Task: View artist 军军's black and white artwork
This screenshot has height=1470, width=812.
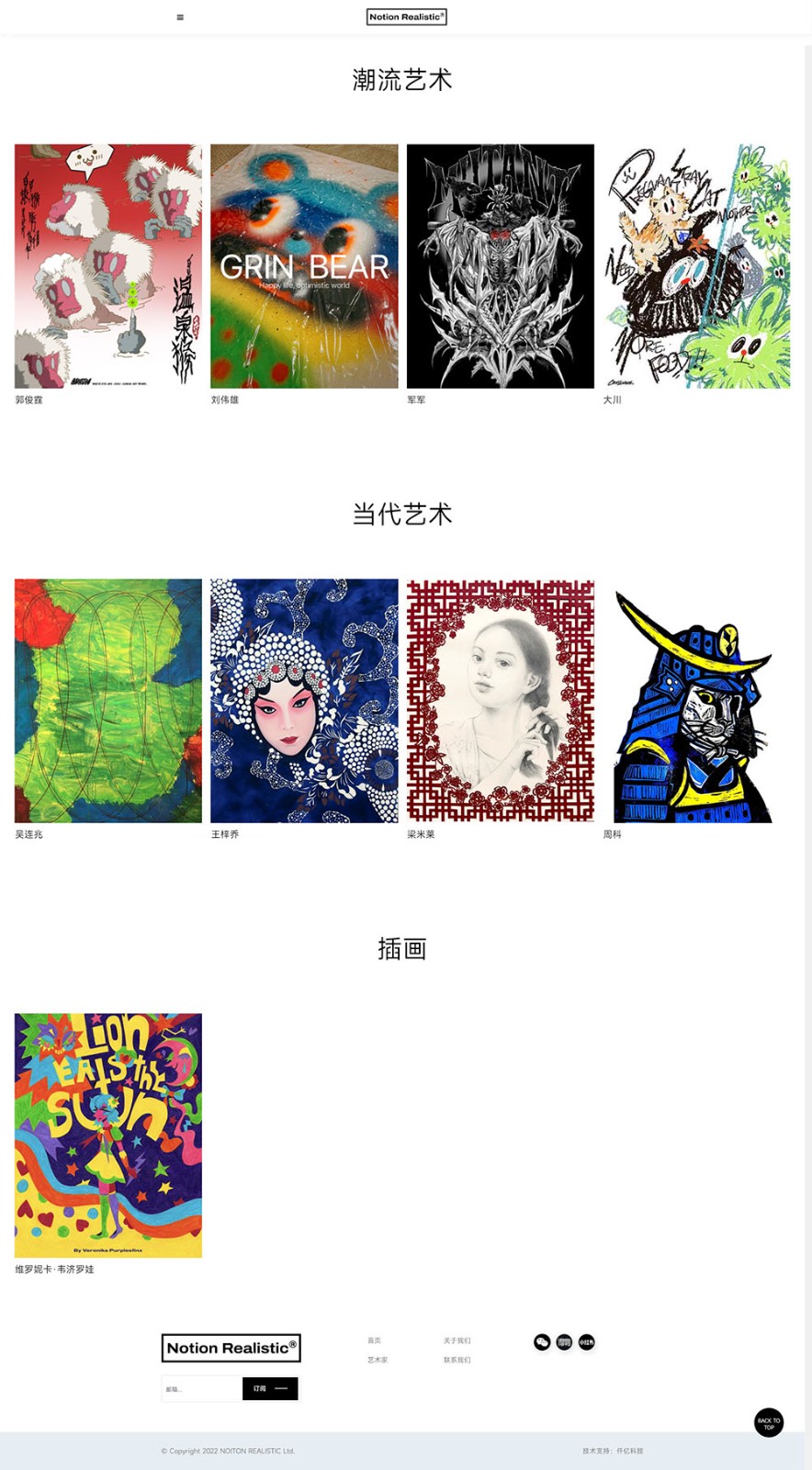Action: tap(501, 266)
